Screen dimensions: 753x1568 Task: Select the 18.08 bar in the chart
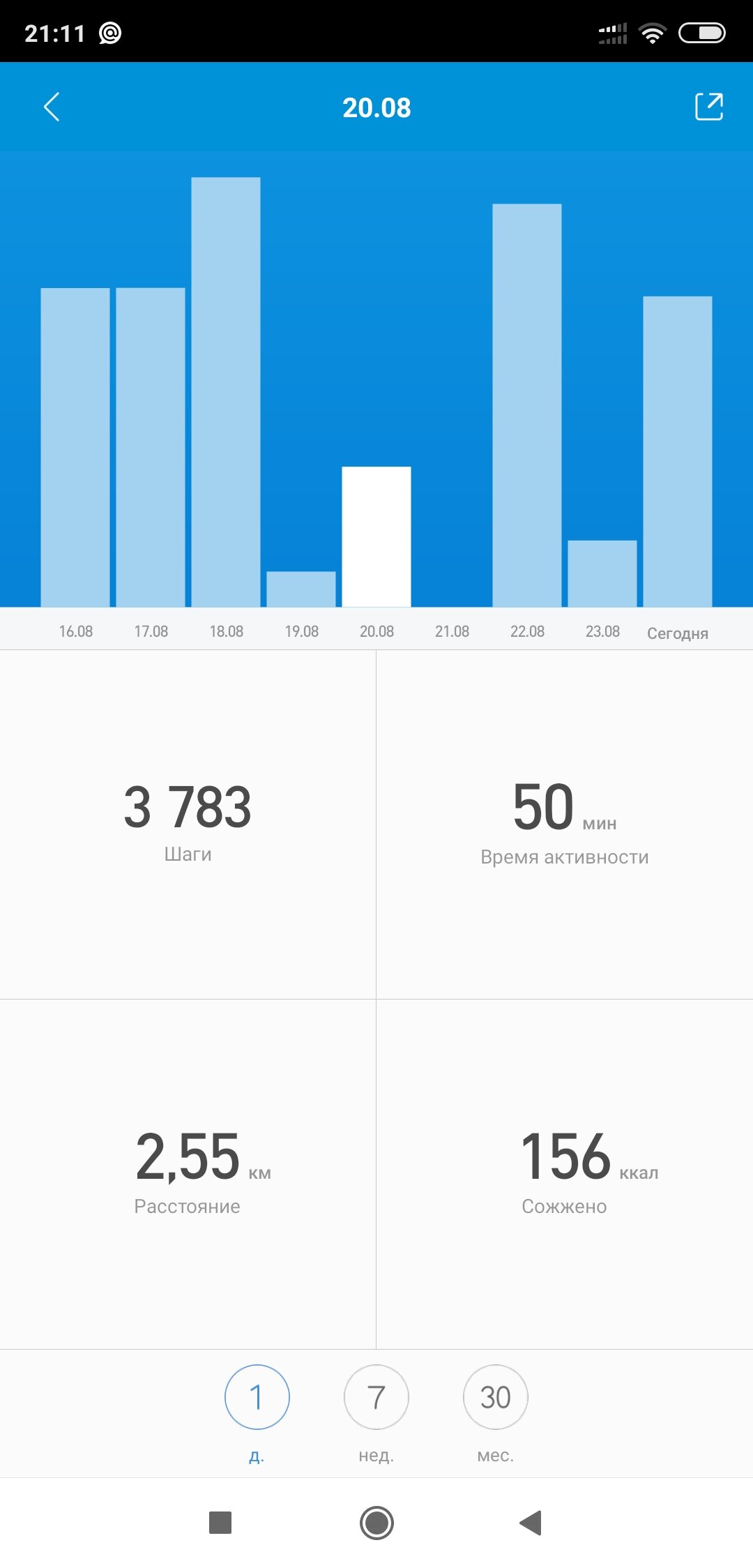226,392
